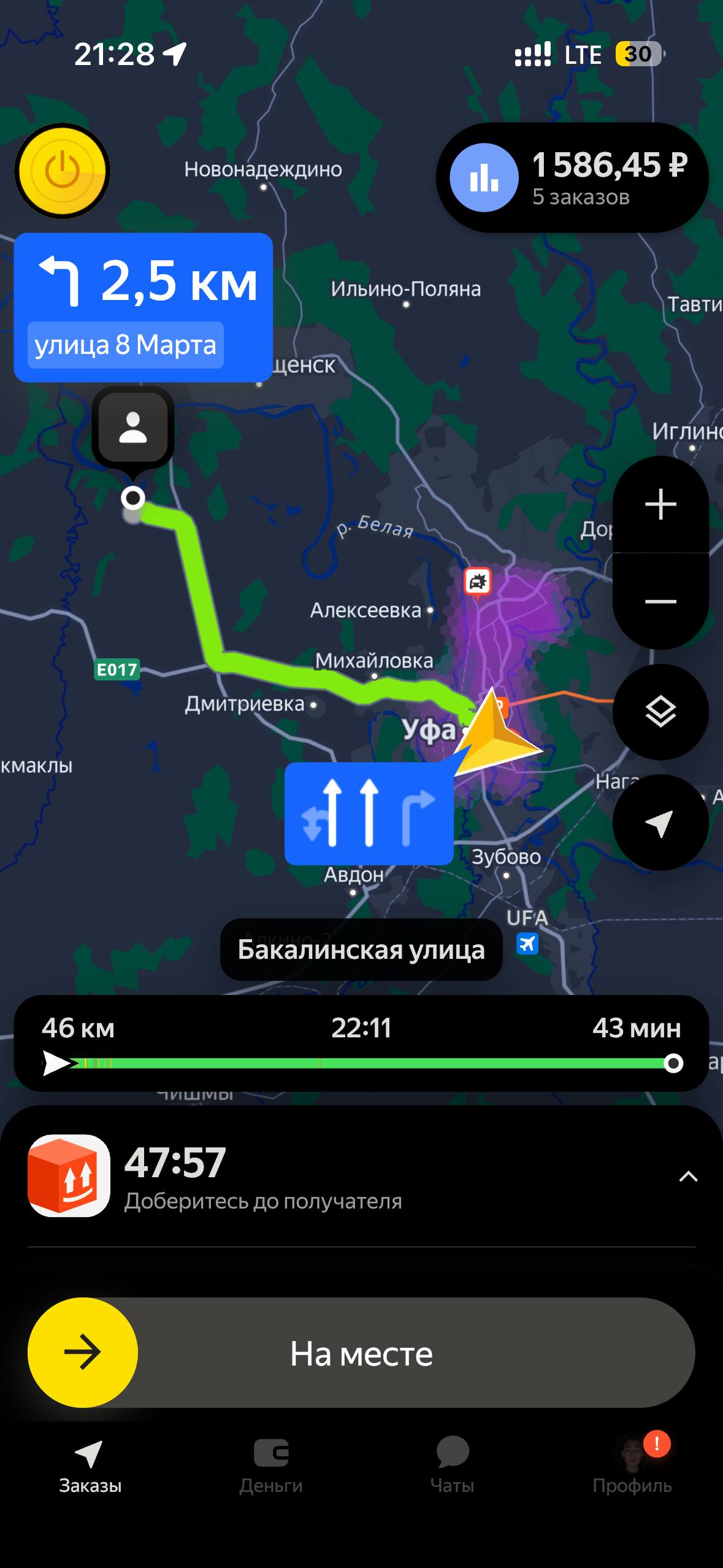Screen dimensions: 723x1568
Task: Switch to the Деньги tab
Action: [271, 1466]
